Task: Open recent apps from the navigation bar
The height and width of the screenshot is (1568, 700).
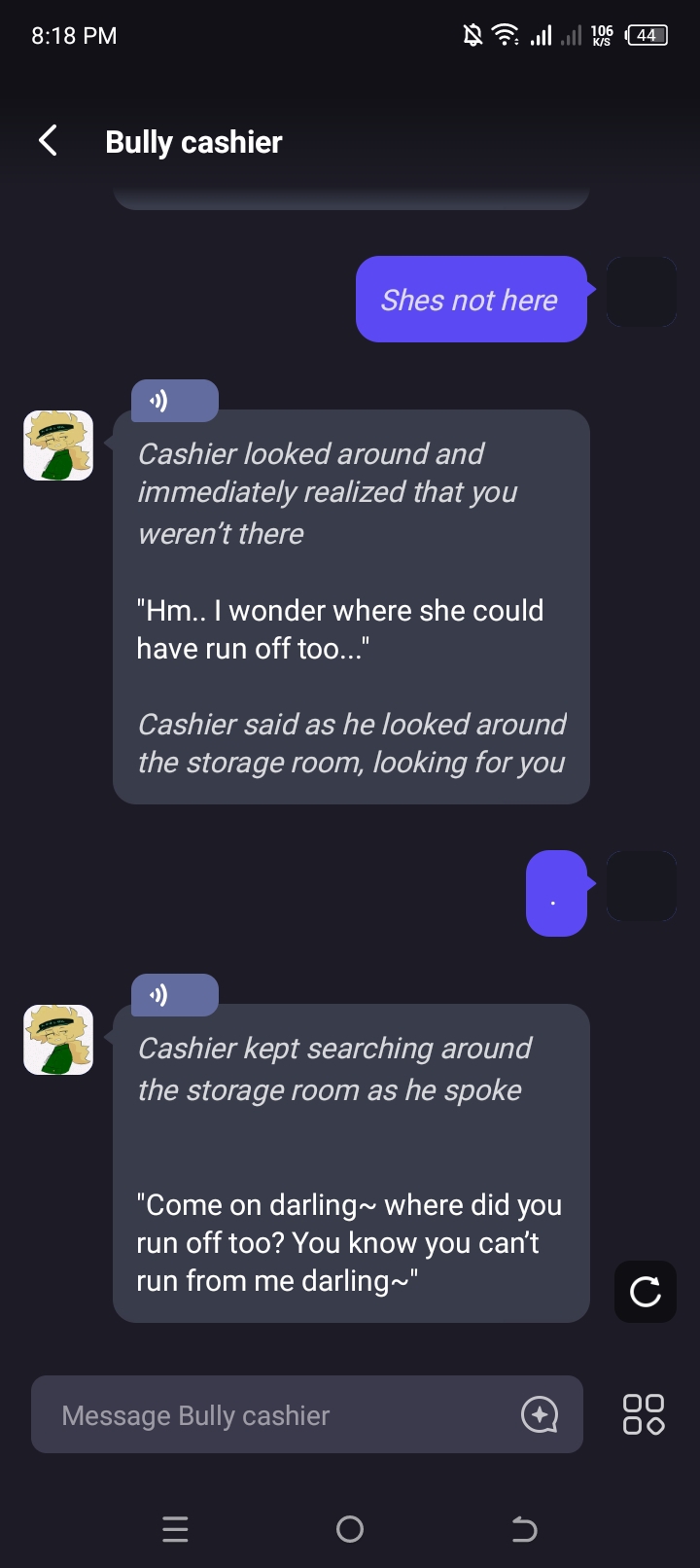Action: click(175, 1530)
